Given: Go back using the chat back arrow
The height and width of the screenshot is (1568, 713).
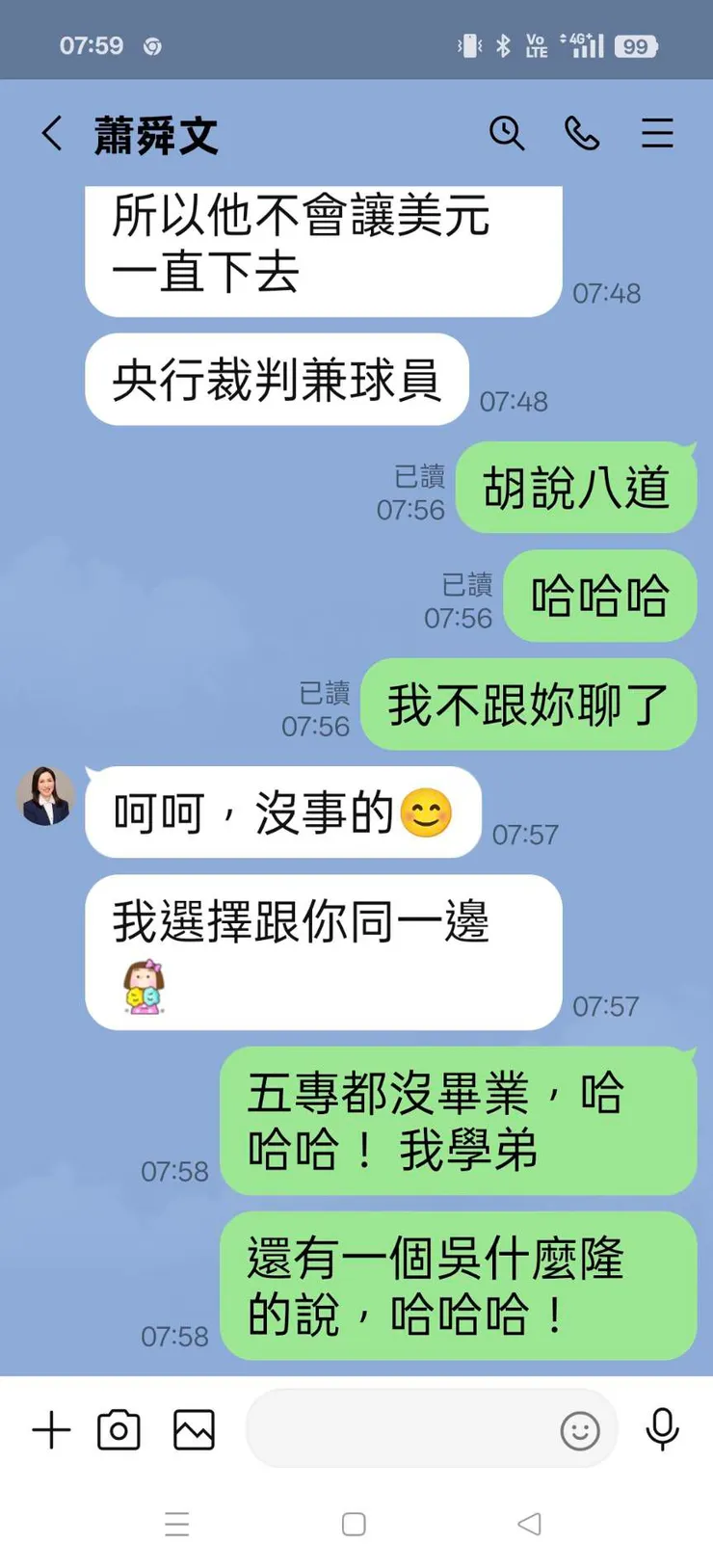Looking at the screenshot, I should click(x=51, y=134).
